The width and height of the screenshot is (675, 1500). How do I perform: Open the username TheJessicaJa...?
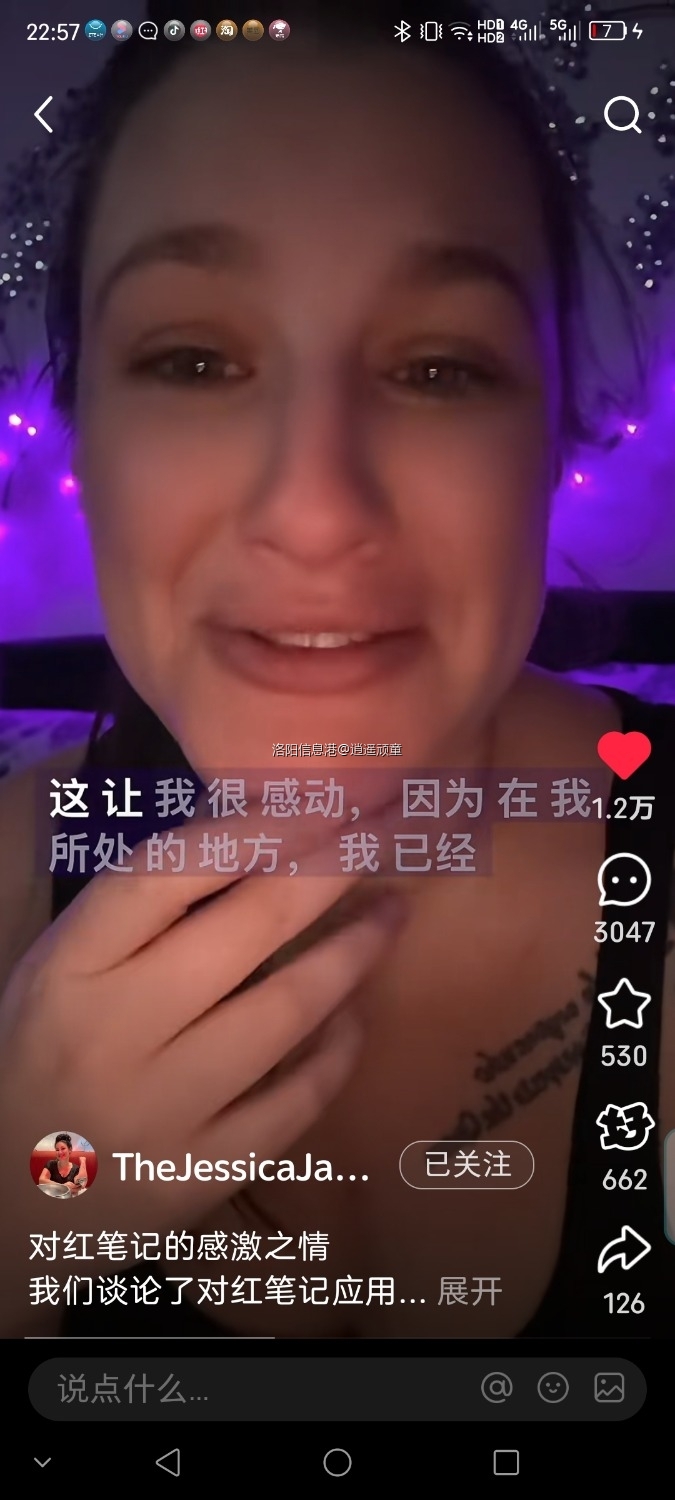pos(241,1166)
